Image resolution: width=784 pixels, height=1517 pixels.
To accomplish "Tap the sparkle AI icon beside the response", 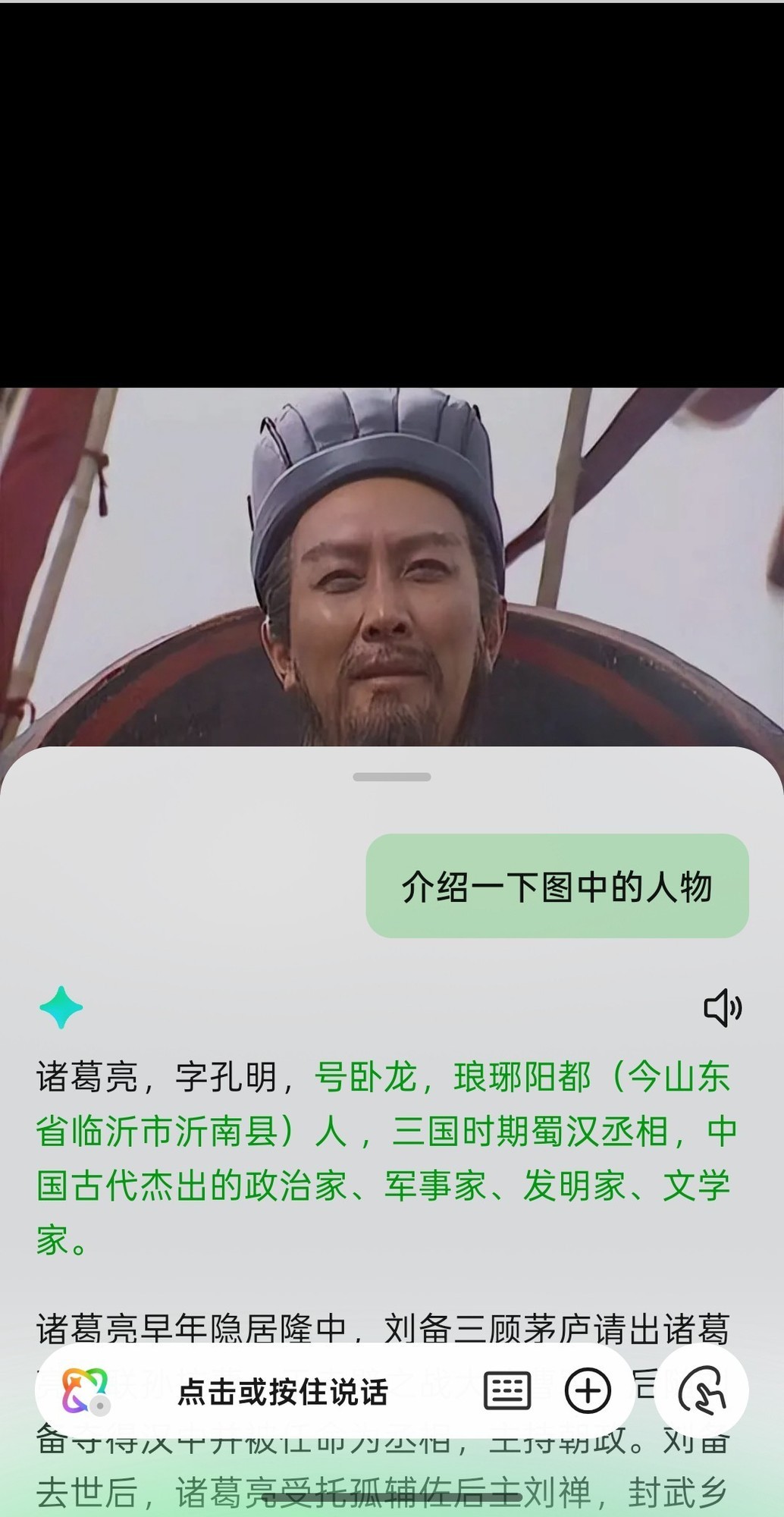I will pyautogui.click(x=61, y=1009).
